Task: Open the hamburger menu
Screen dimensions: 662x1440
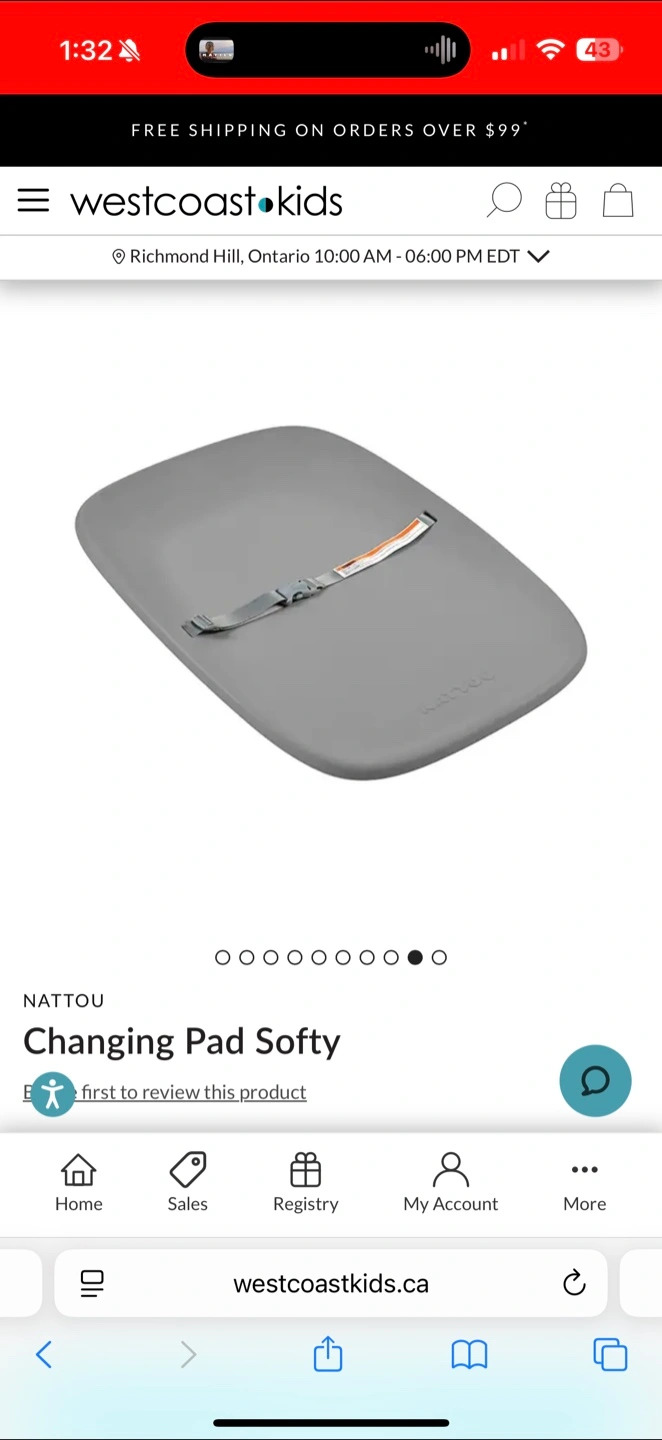Action: (x=33, y=201)
